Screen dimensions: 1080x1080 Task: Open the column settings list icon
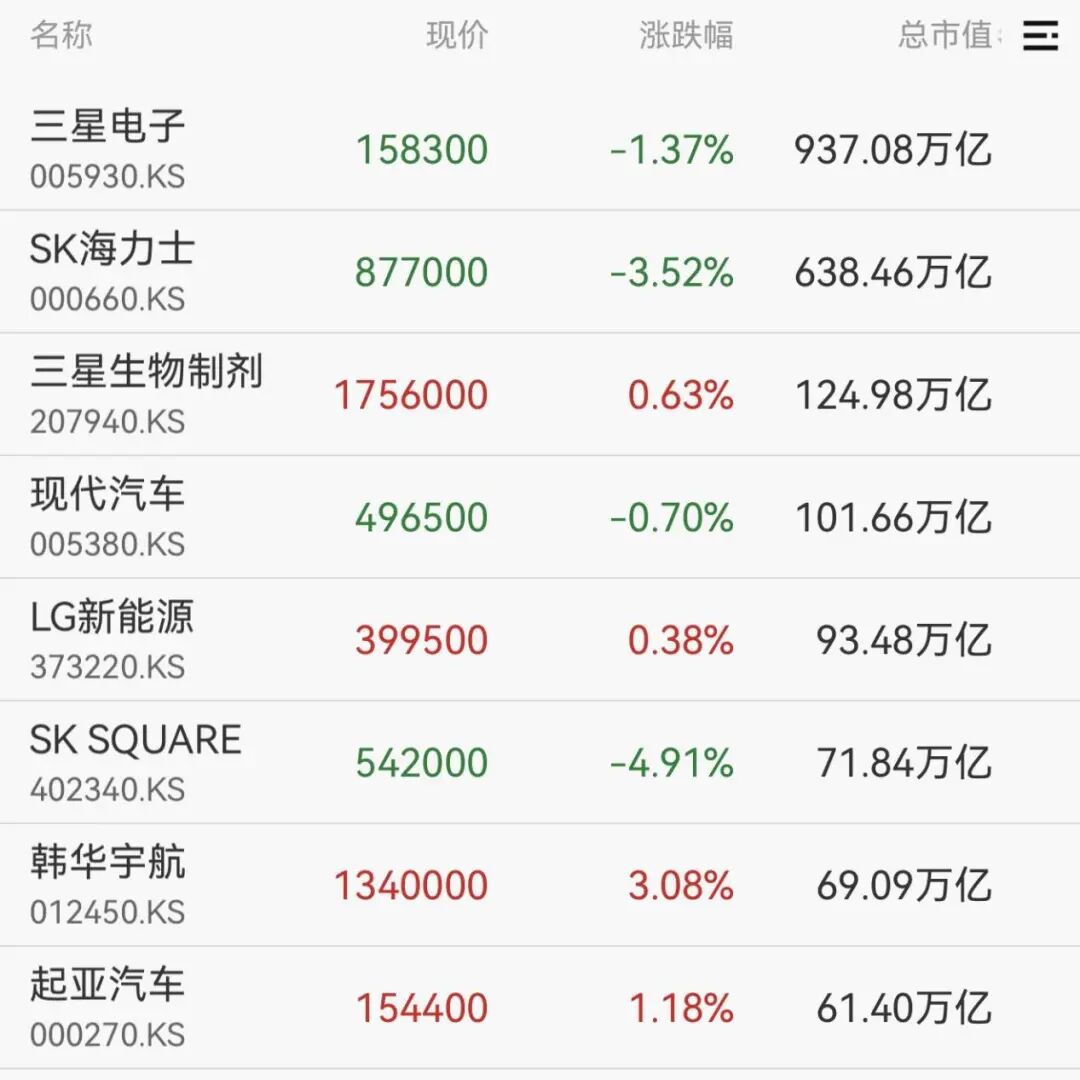coord(1040,37)
